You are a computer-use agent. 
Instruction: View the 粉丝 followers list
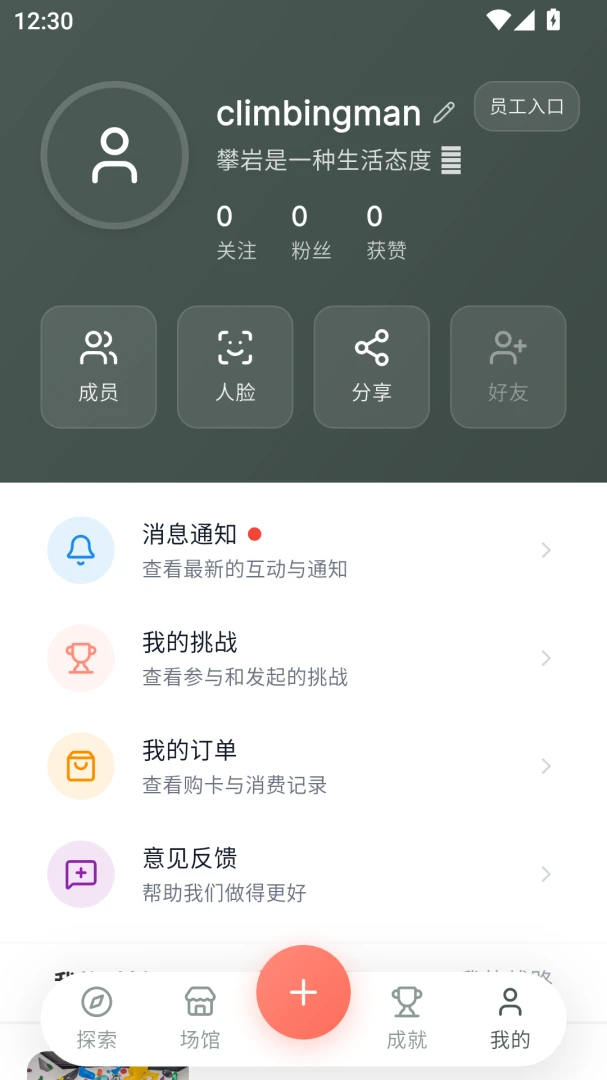pos(311,233)
